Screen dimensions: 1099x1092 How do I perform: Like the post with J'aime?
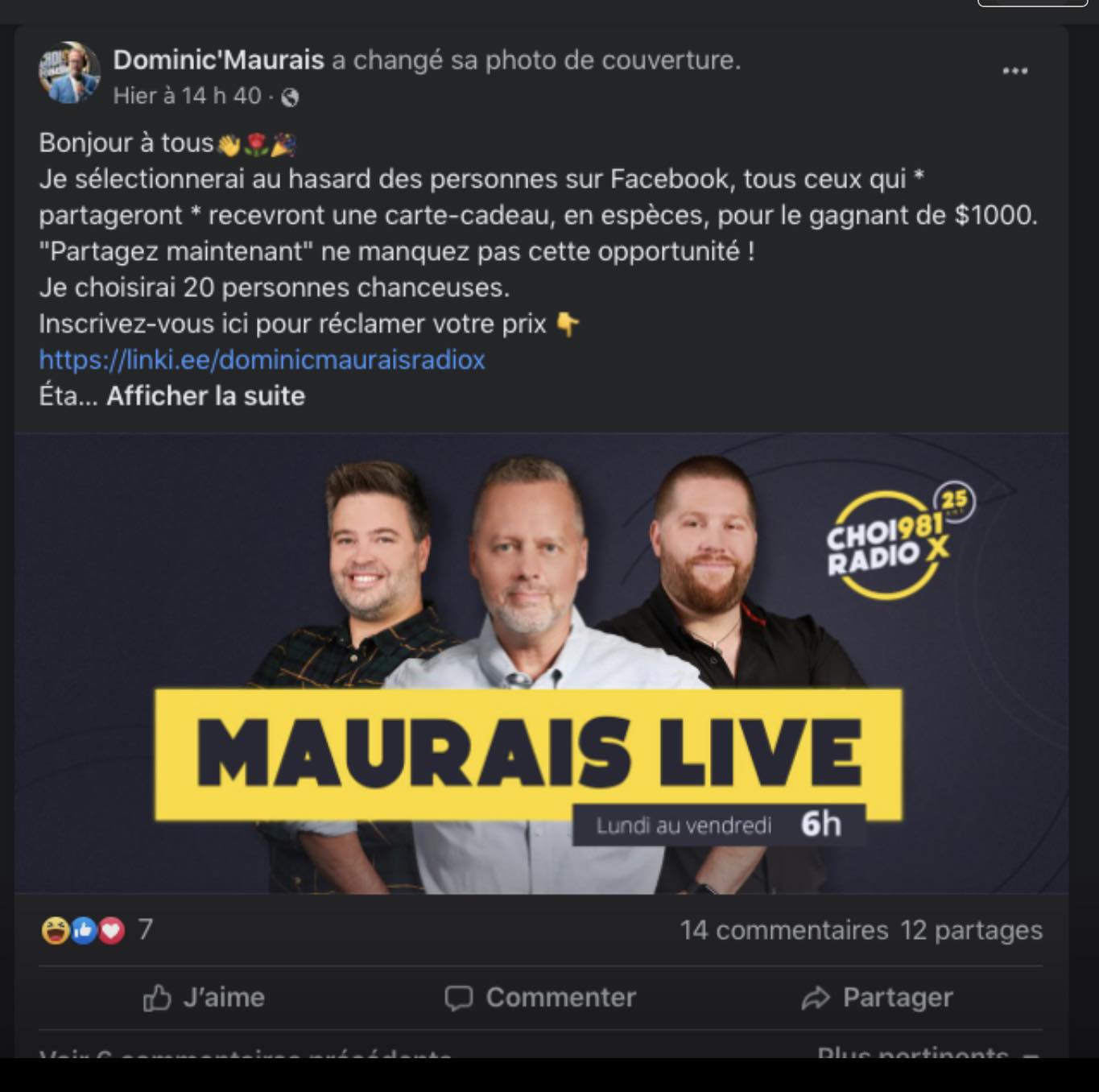204,997
